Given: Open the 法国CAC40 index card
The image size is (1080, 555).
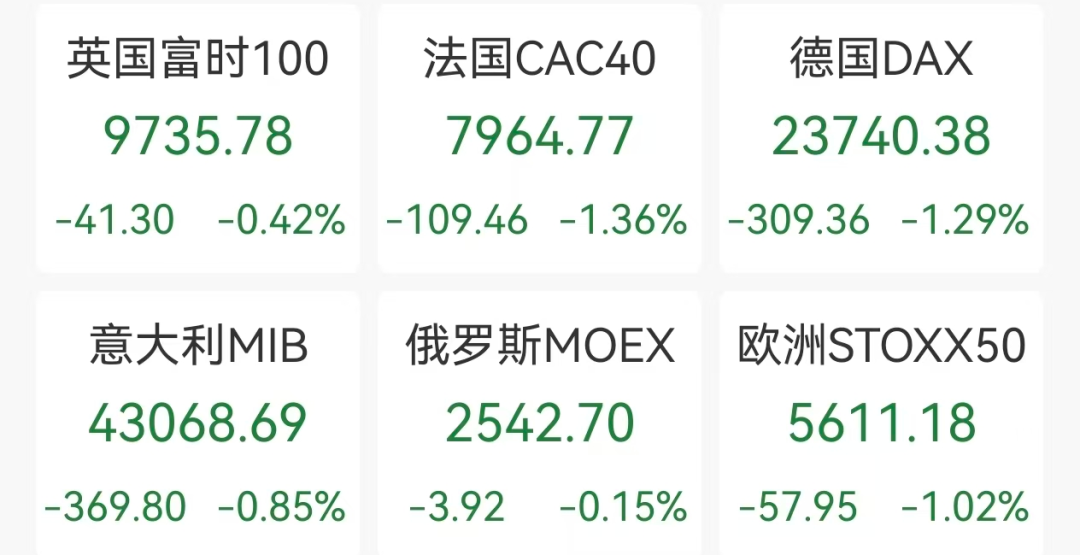Looking at the screenshot, I should click(539, 137).
